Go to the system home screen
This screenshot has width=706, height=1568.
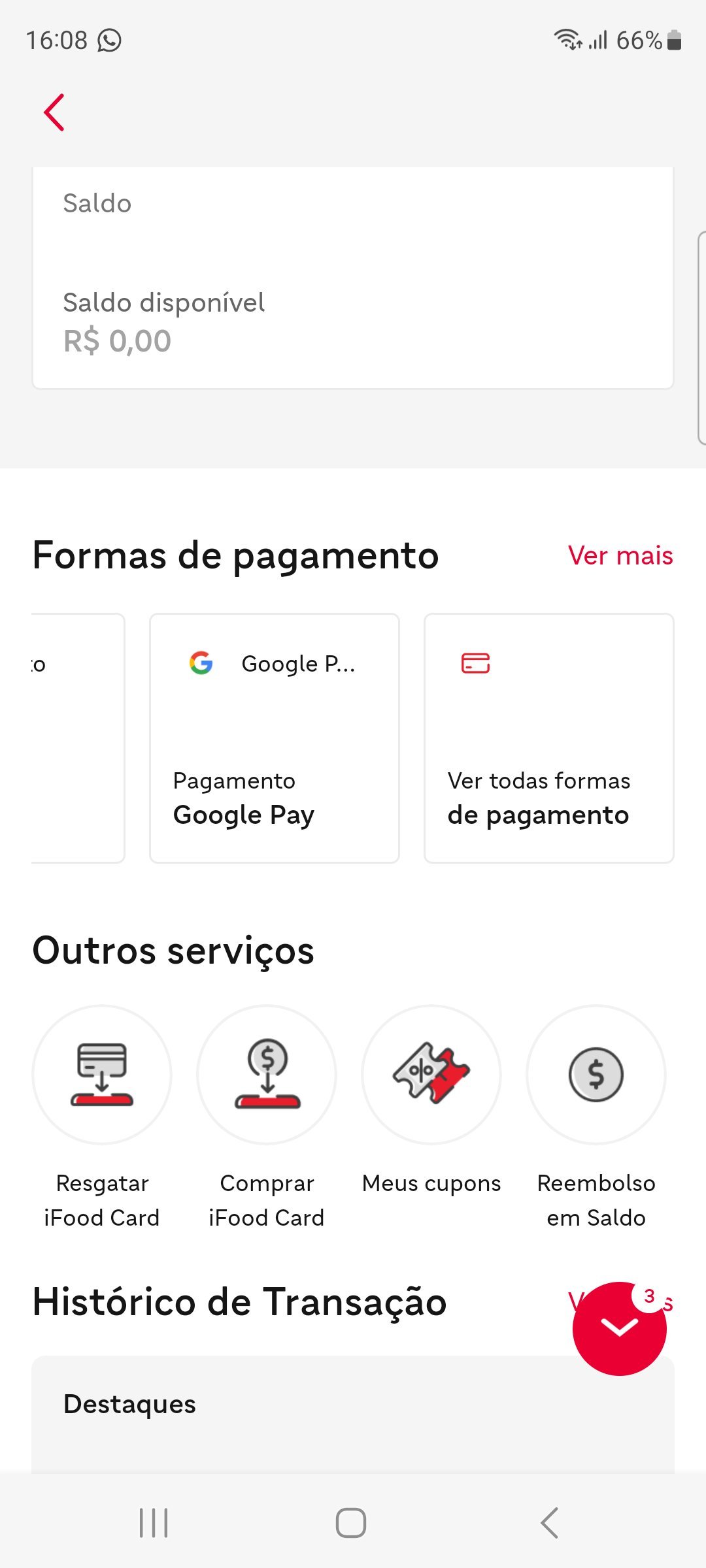[x=351, y=1523]
